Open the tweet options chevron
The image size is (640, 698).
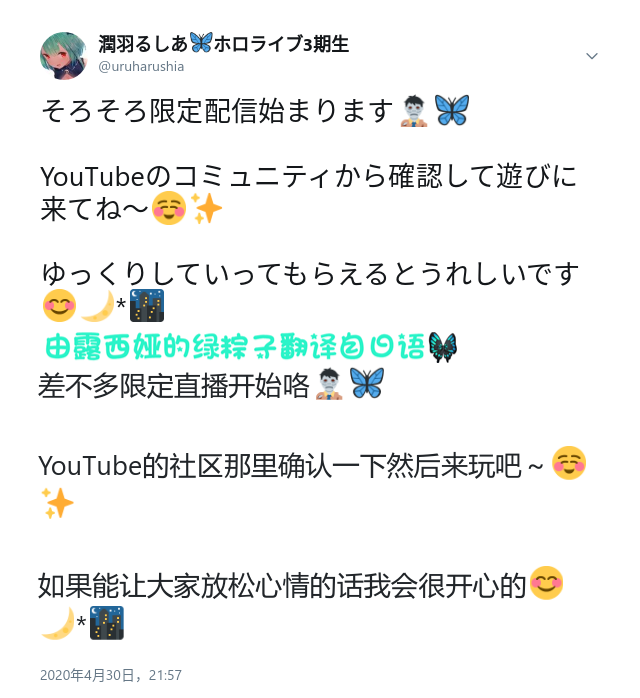pyautogui.click(x=592, y=56)
